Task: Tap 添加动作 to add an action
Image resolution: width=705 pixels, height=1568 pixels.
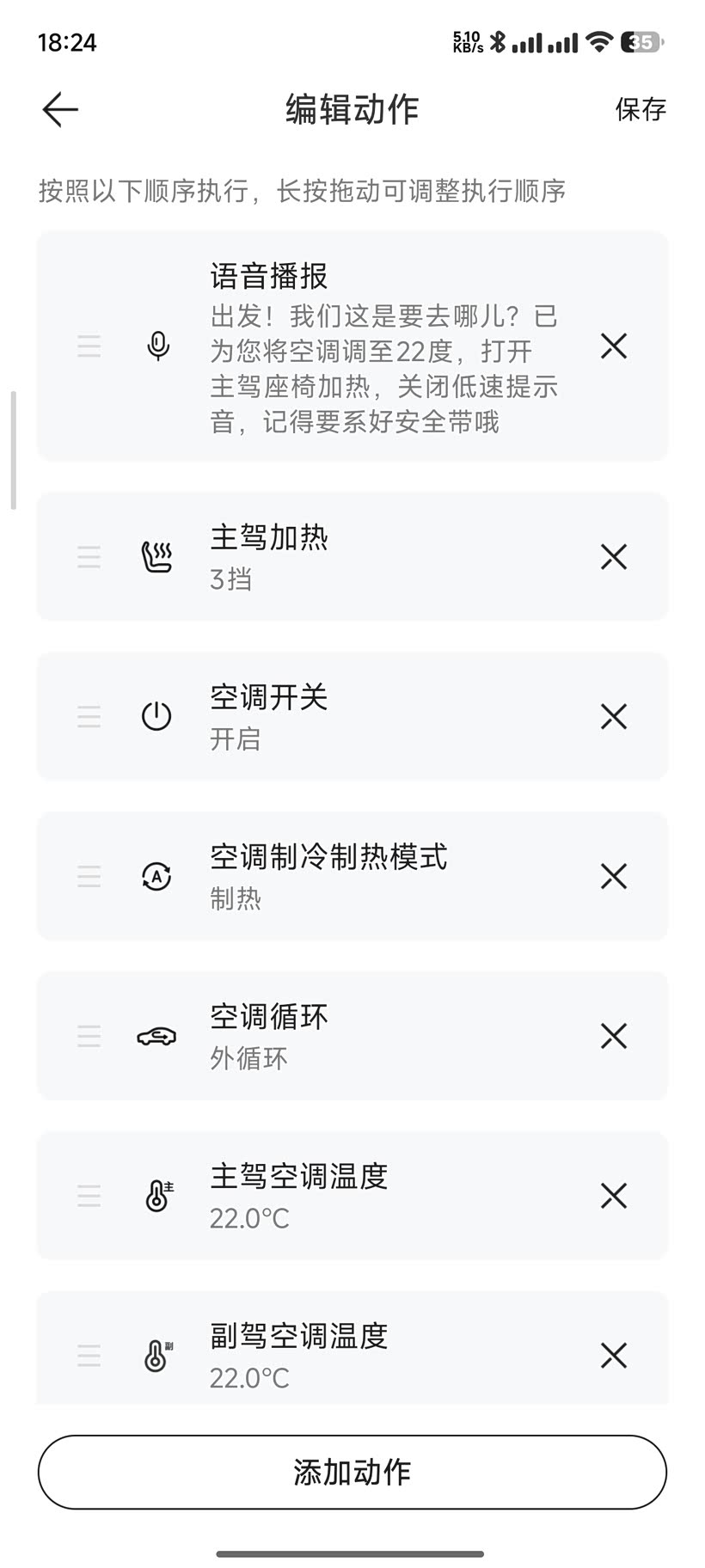Action: [352, 1473]
